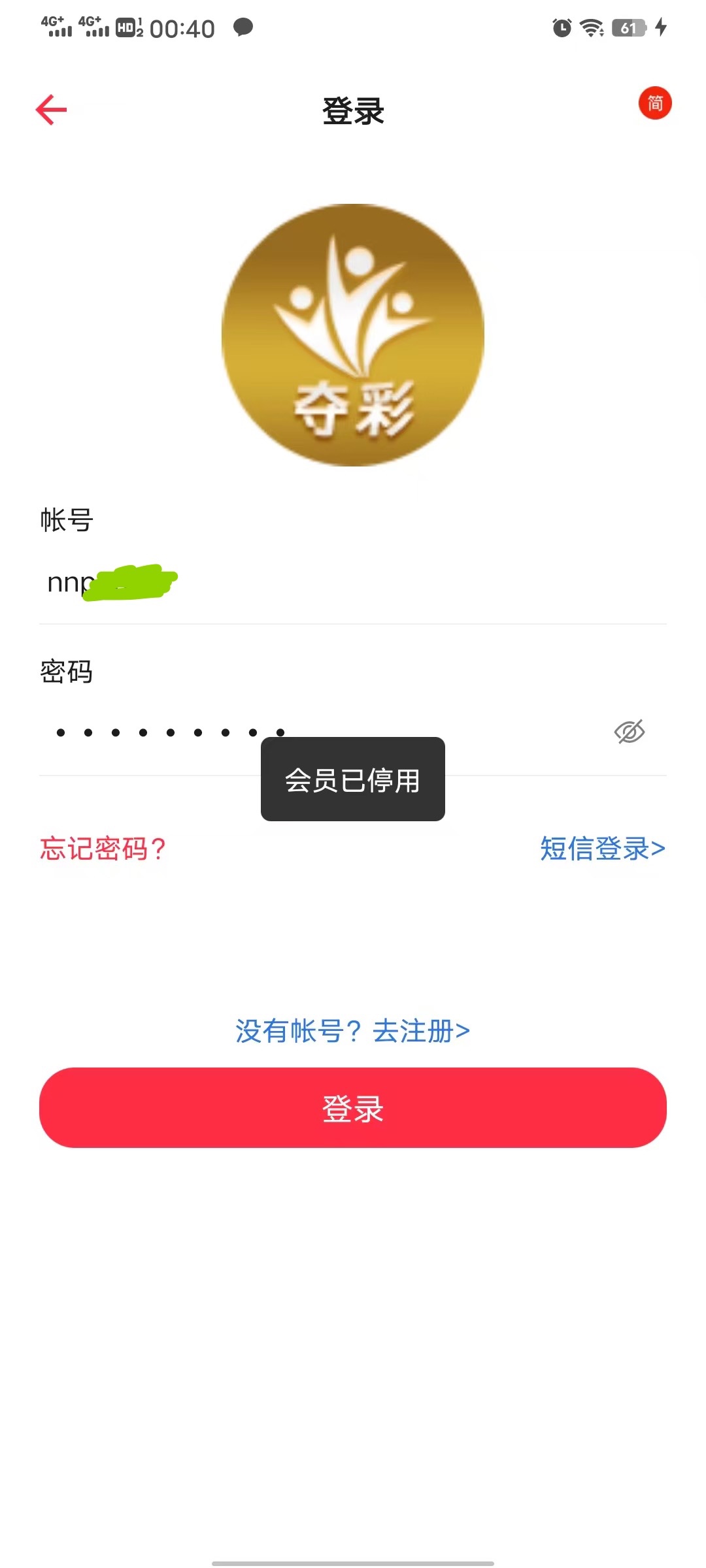Switch to 短信登录 SMS login
Viewport: 706px width, 1568px height.
602,849
